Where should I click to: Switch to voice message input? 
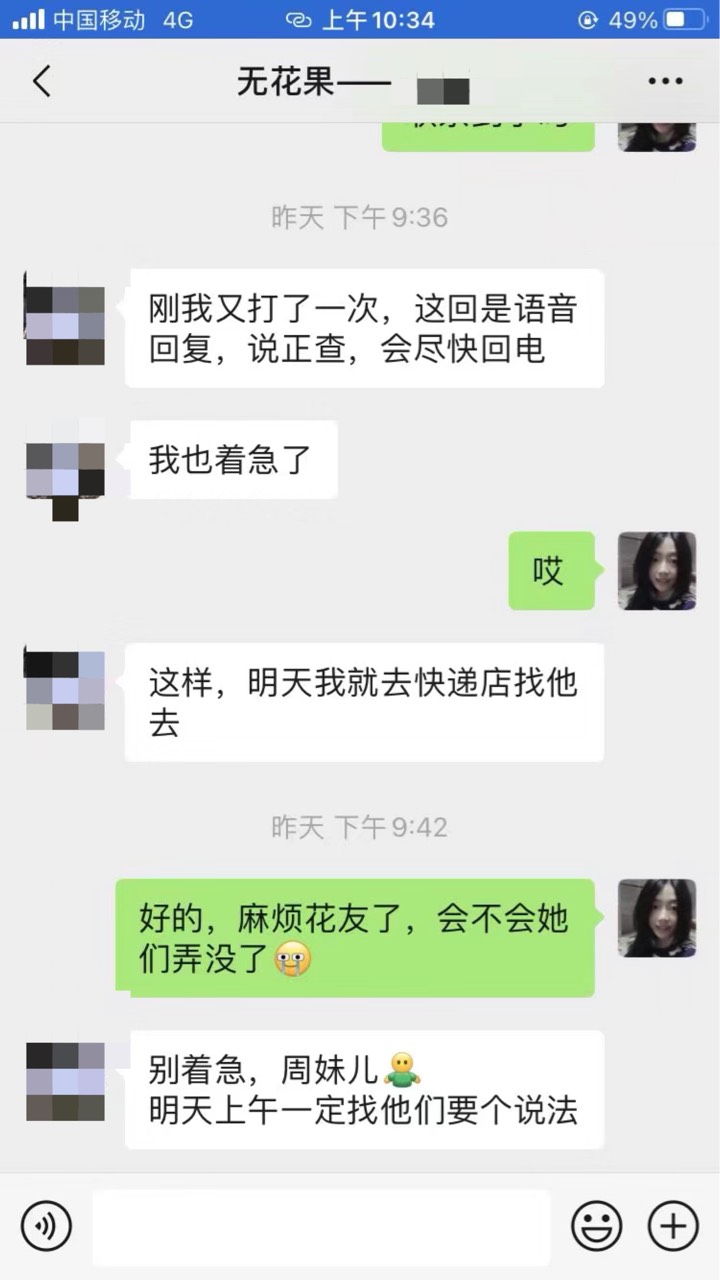pos(46,1226)
